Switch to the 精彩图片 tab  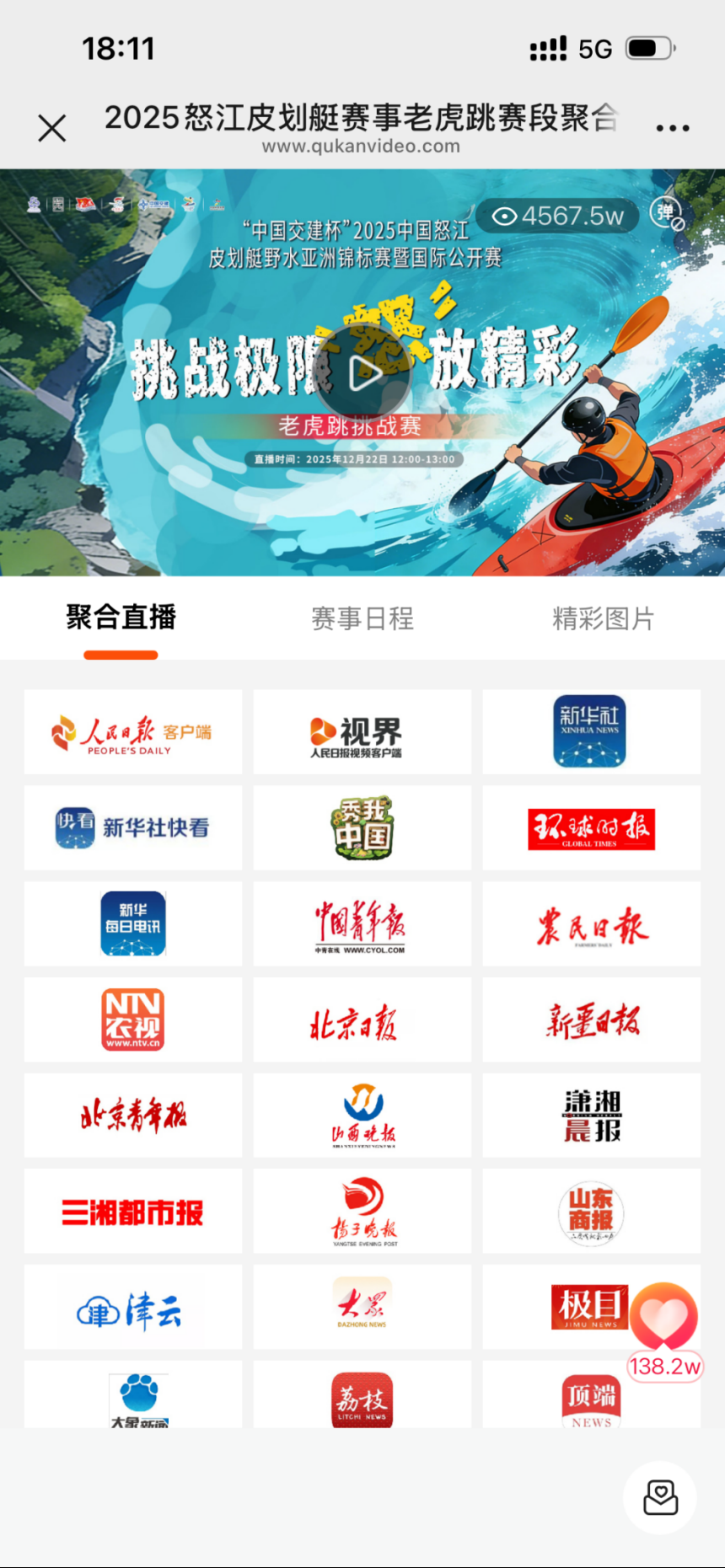coord(603,619)
